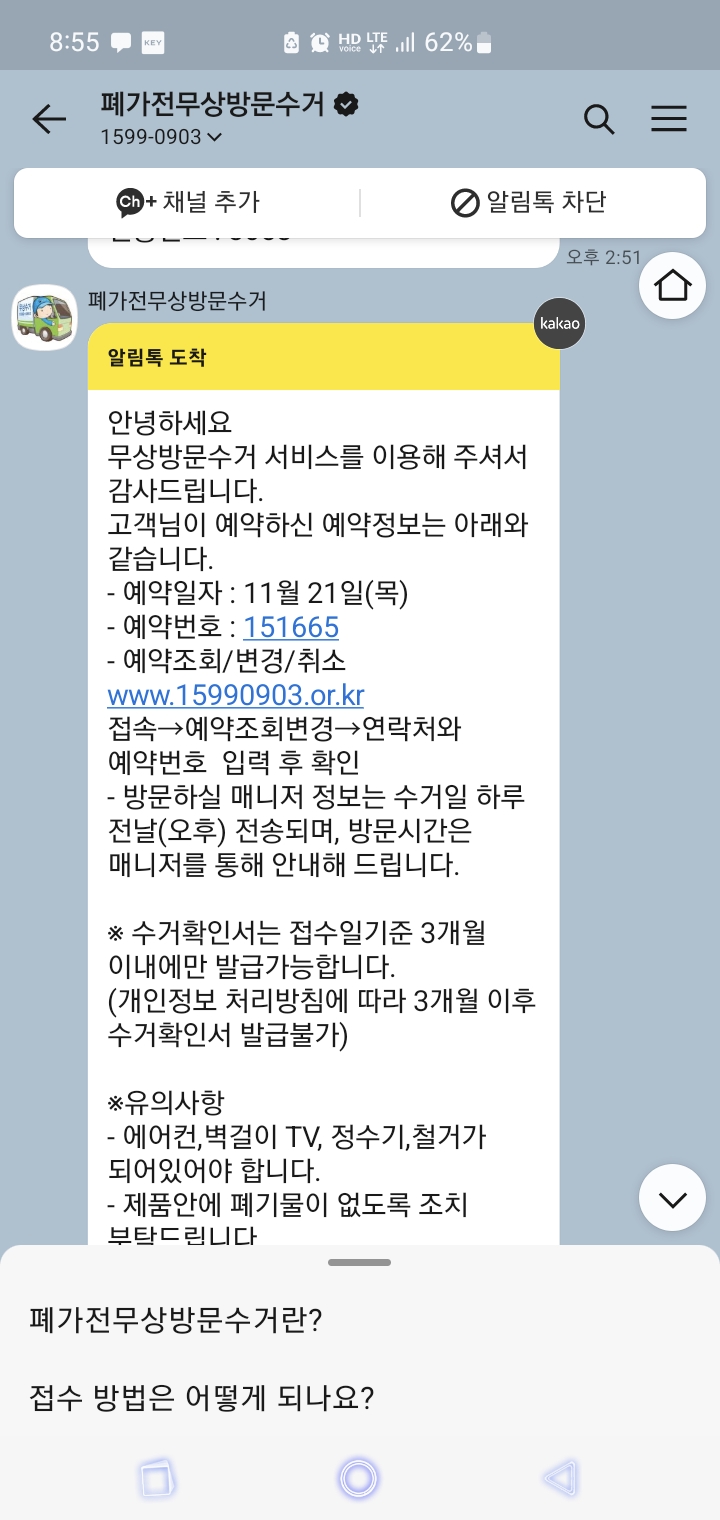
Task: Go back using the top-left arrow
Action: pyautogui.click(x=48, y=119)
